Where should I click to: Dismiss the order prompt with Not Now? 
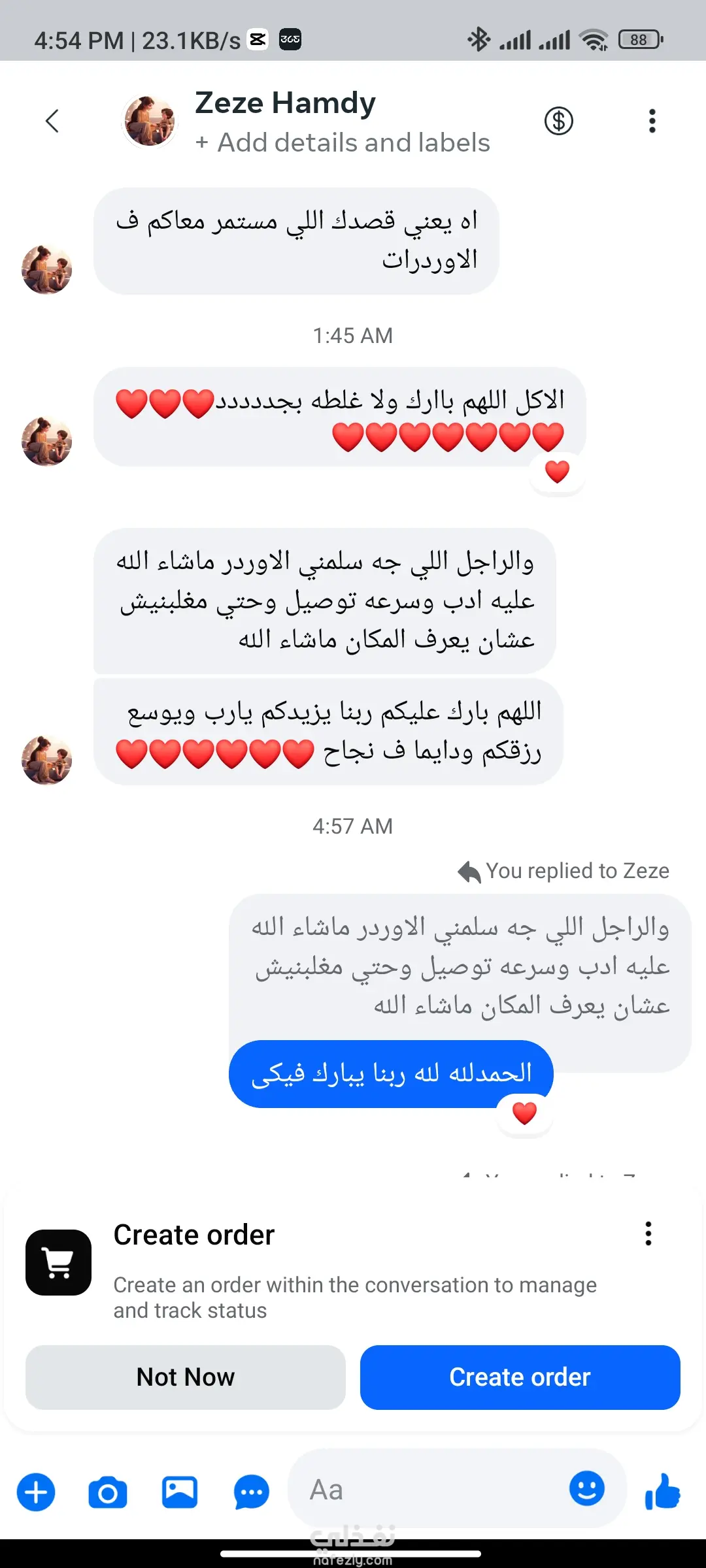click(x=186, y=1377)
